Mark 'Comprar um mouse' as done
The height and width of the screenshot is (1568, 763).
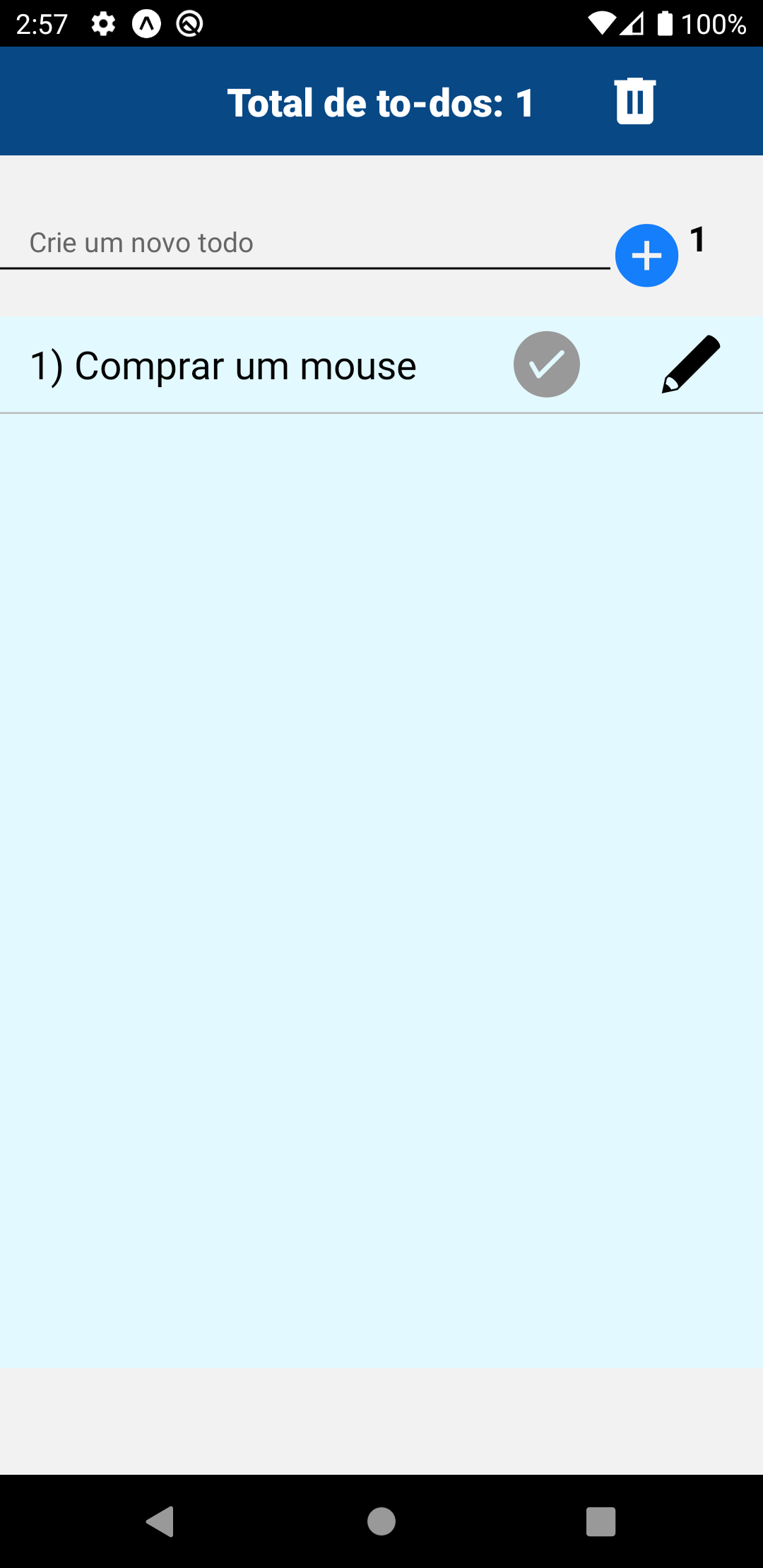[x=546, y=364]
